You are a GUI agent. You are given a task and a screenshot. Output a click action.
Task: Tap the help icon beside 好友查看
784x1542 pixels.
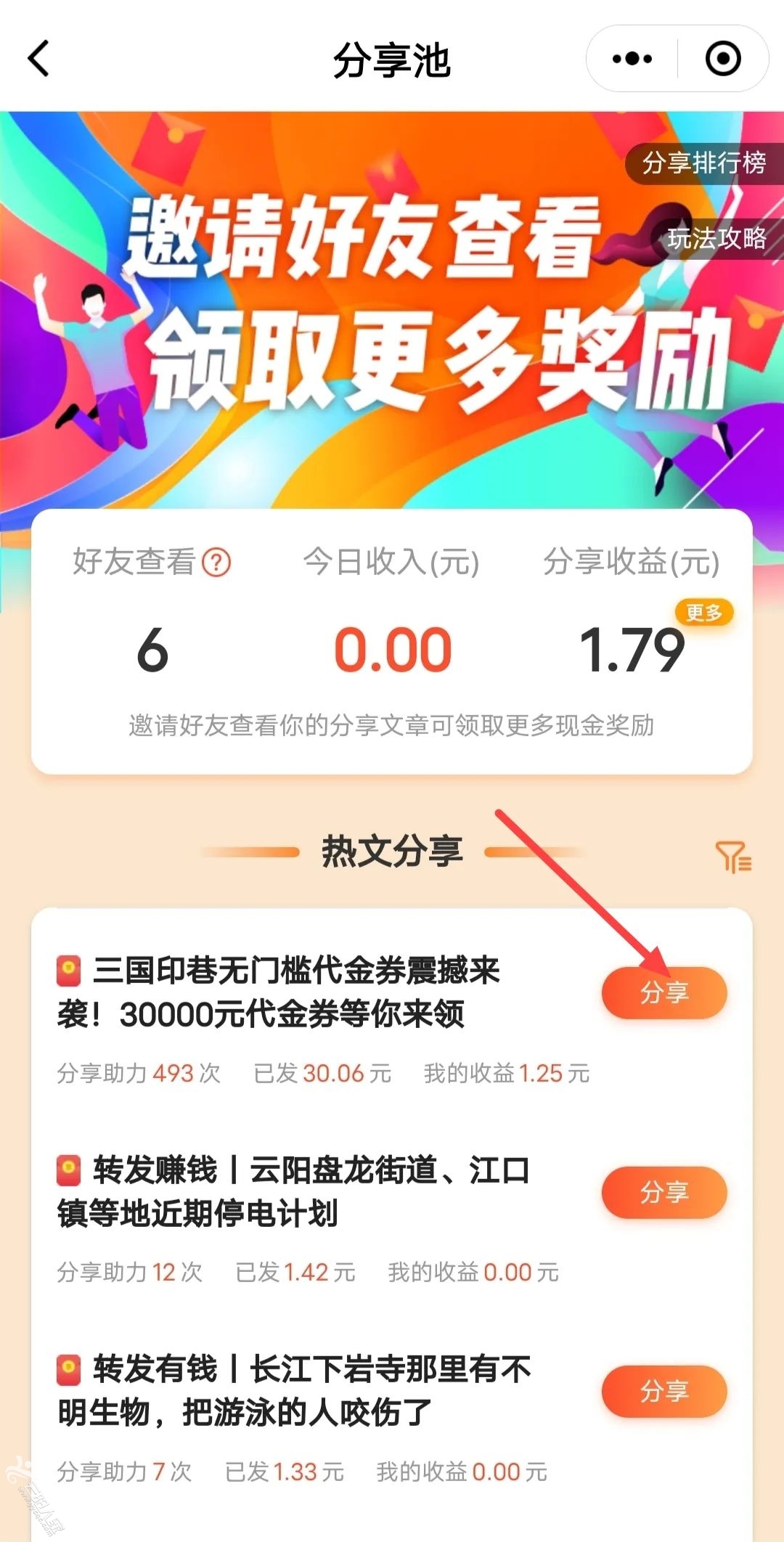pos(216,563)
